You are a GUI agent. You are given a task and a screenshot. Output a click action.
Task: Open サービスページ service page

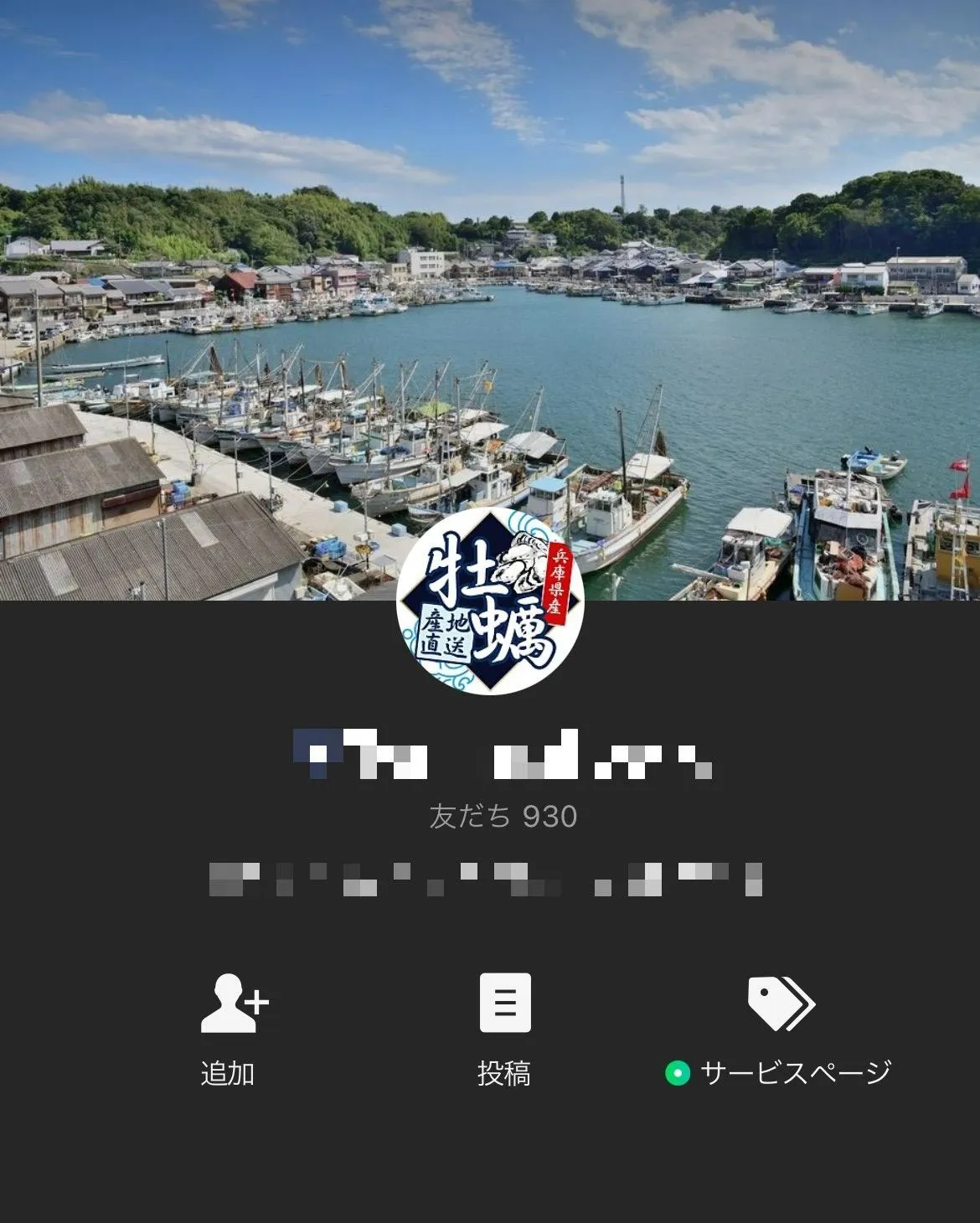[x=780, y=1027]
